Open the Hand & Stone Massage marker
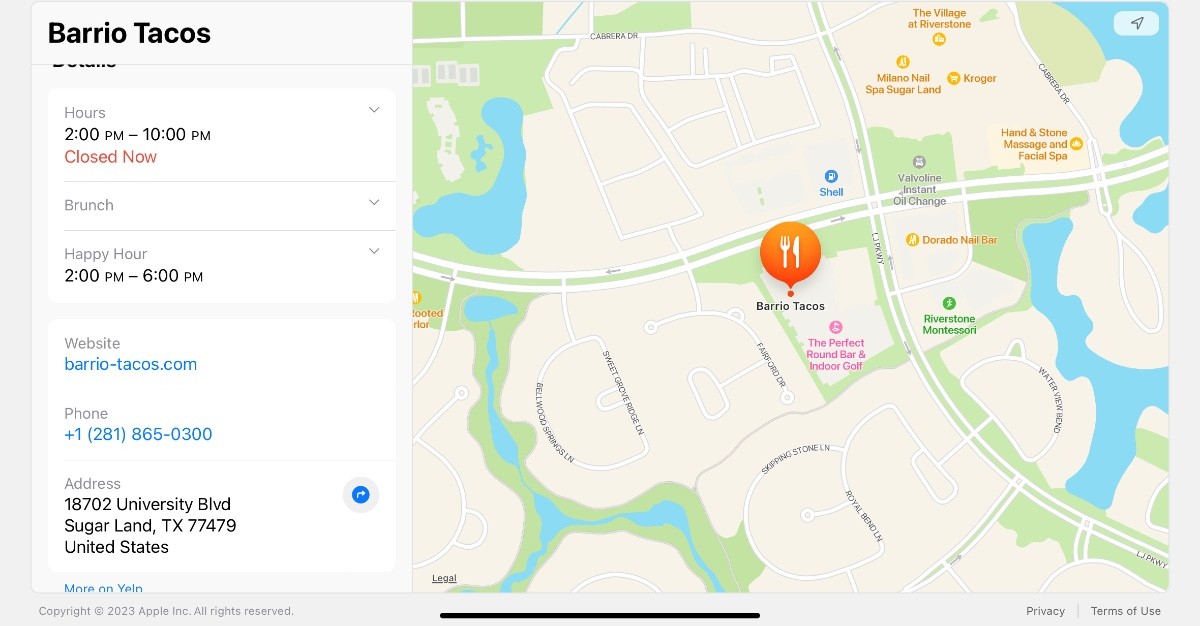Viewport: 1200px width, 626px height. (1034, 144)
